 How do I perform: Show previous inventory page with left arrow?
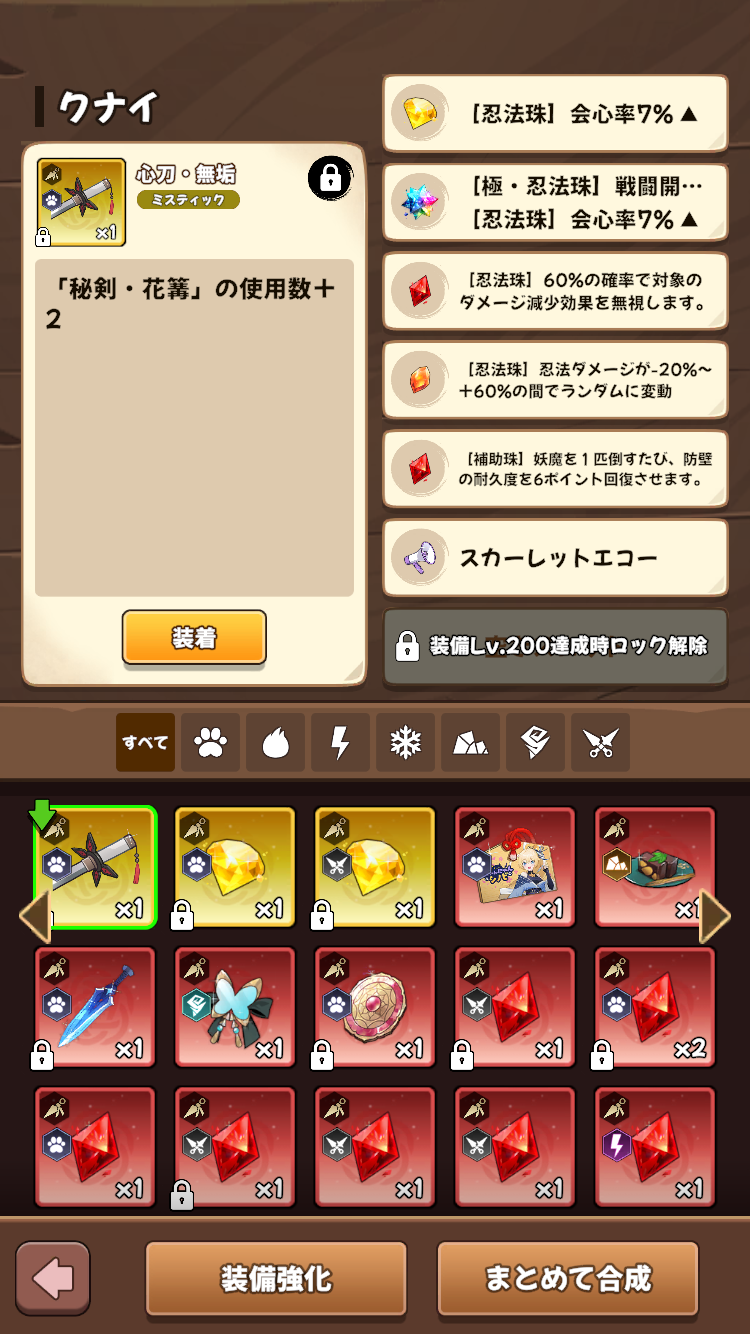pyautogui.click(x=35, y=915)
